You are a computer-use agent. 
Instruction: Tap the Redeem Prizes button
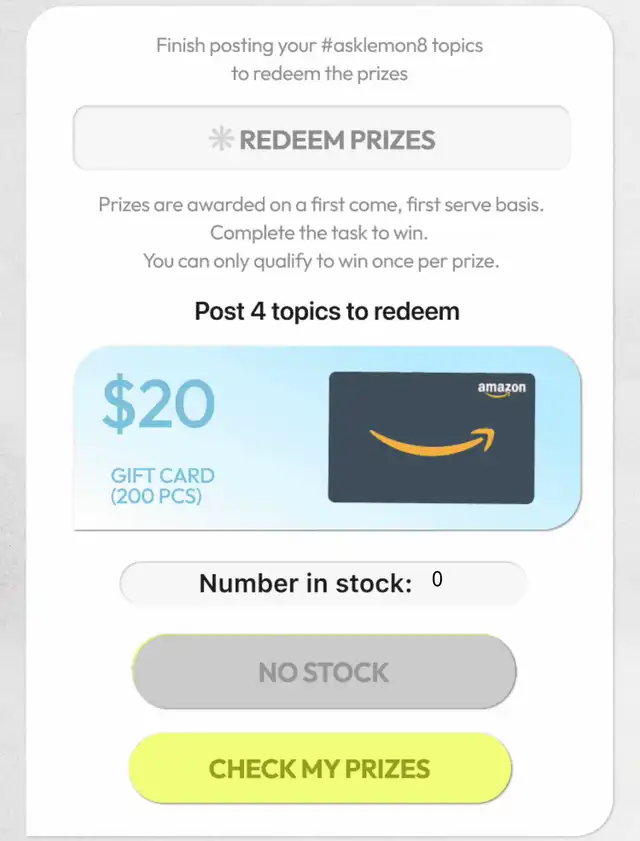[x=321, y=139]
